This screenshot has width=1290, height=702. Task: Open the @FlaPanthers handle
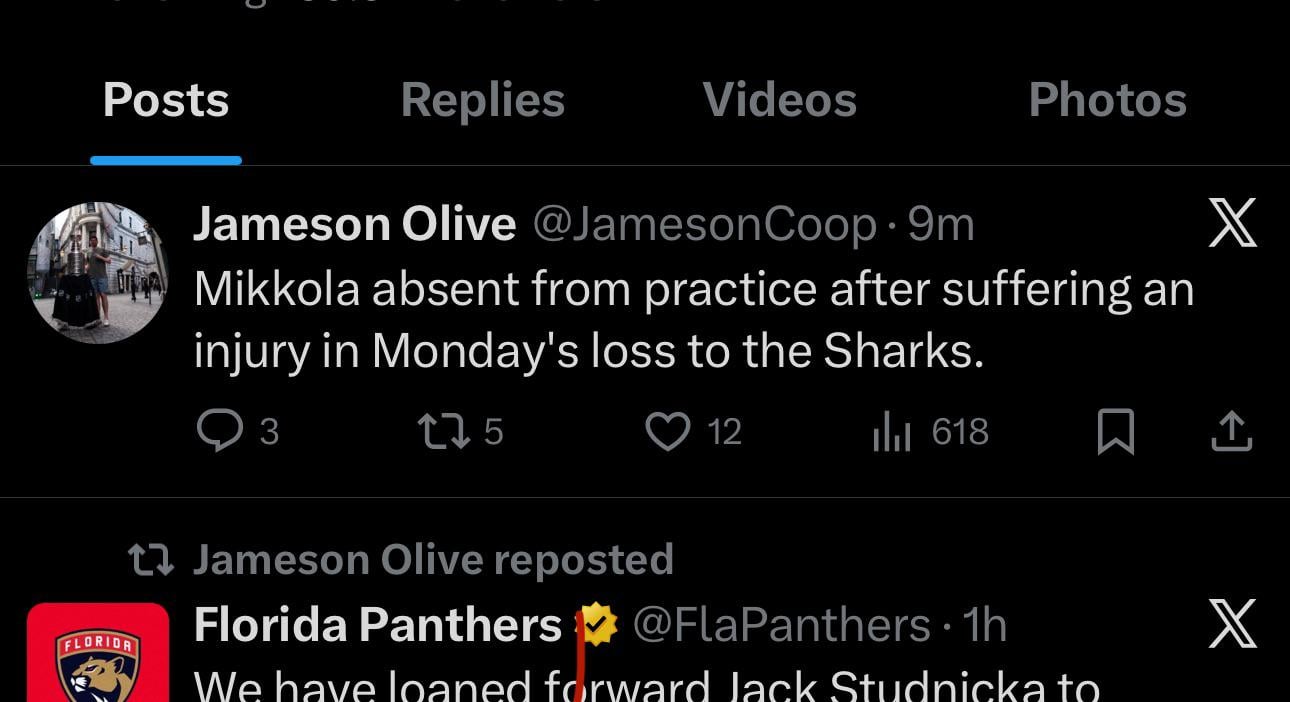[782, 626]
